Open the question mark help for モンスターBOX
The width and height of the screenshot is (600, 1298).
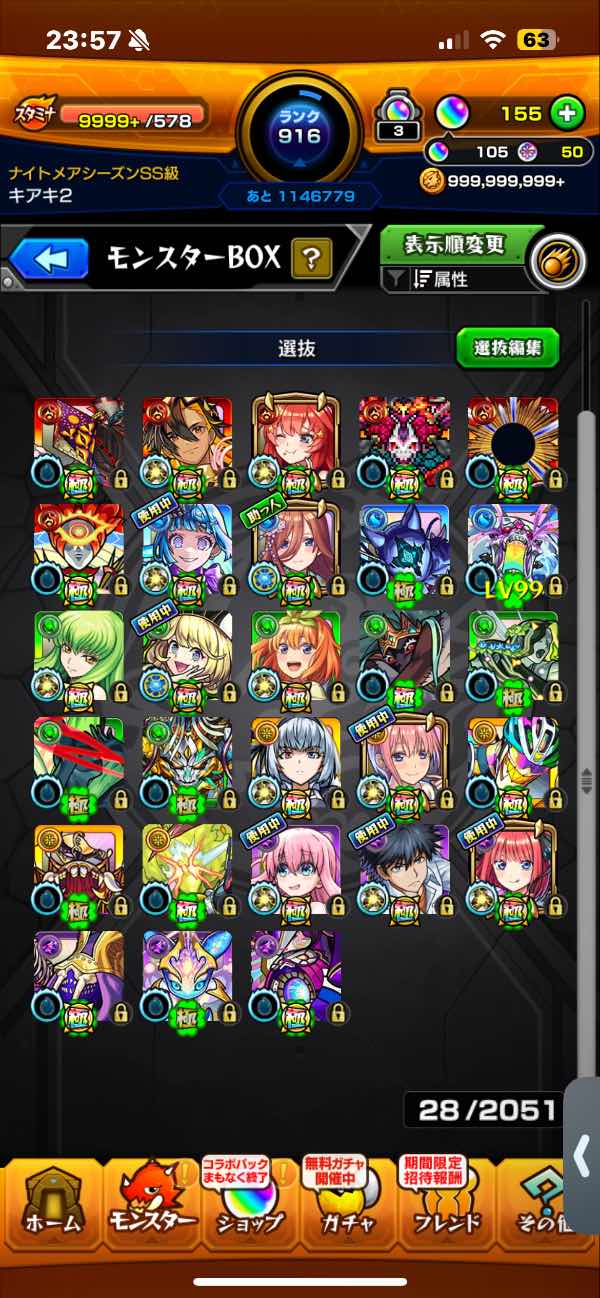click(311, 261)
